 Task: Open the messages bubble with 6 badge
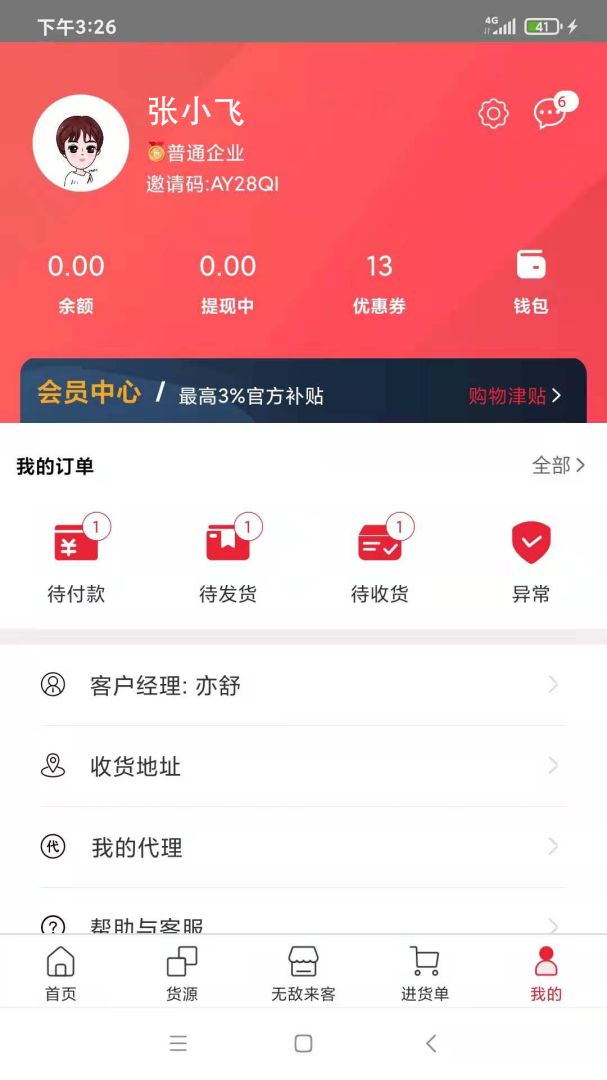pyautogui.click(x=549, y=114)
